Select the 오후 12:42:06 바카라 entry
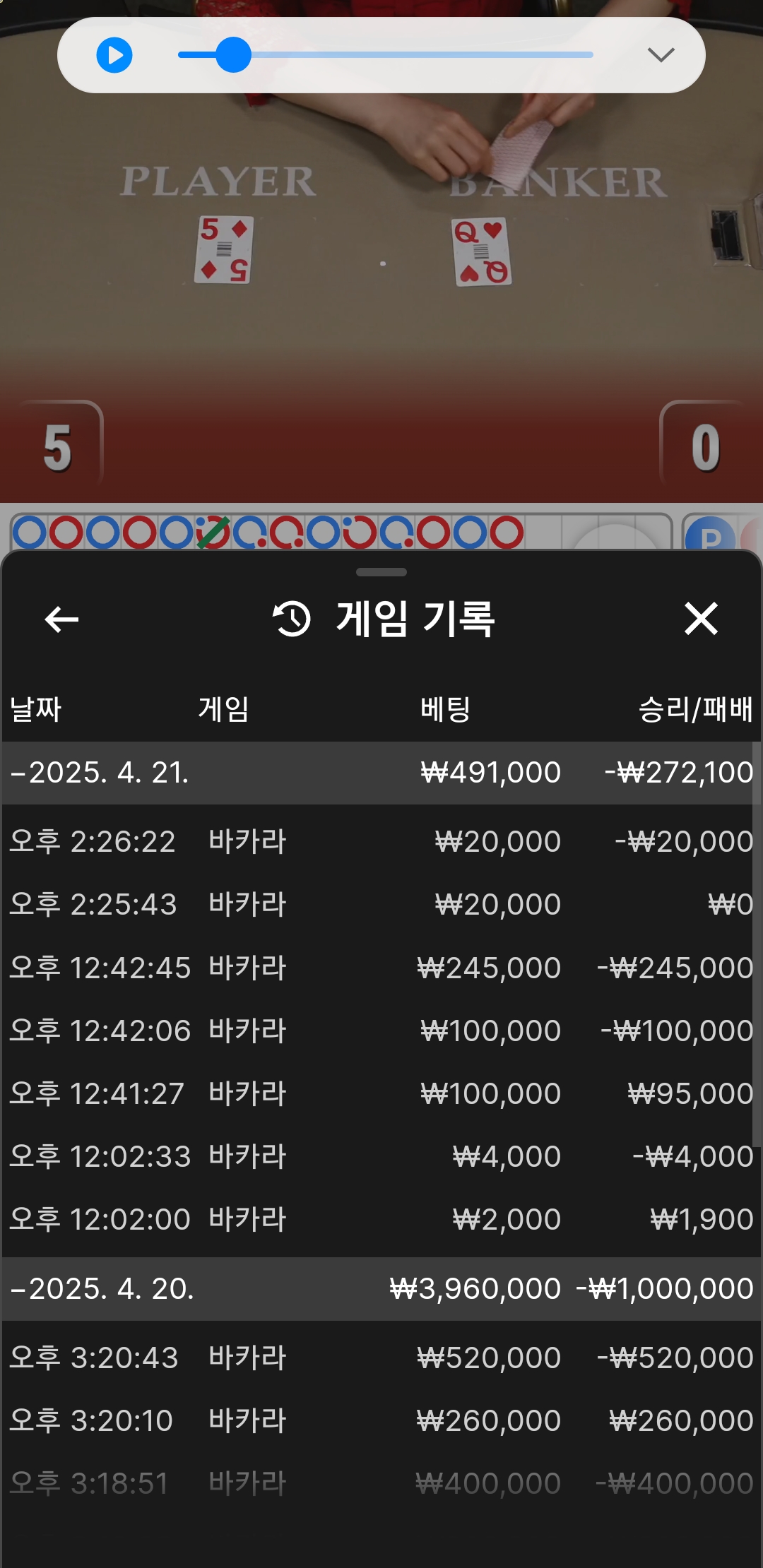 (x=381, y=1031)
